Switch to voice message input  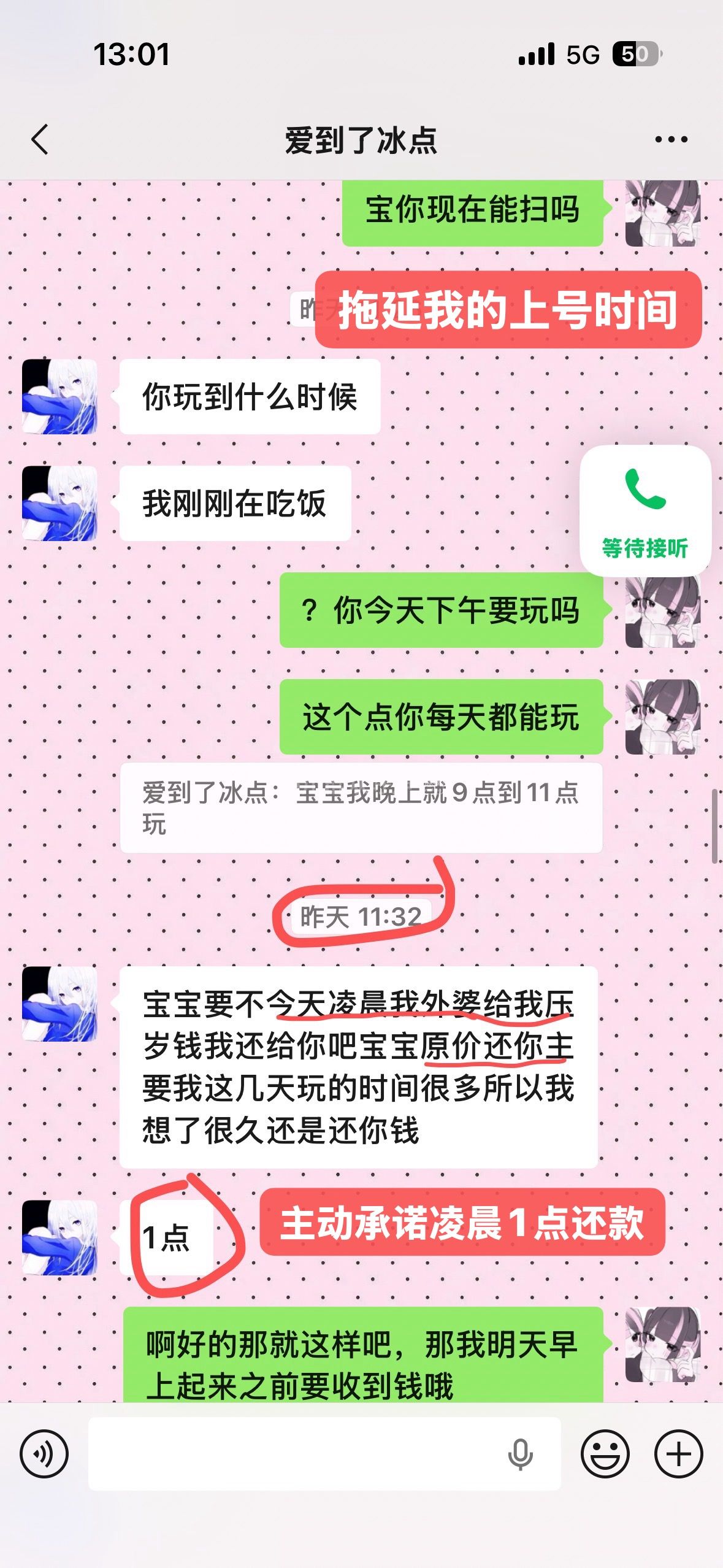[x=44, y=1453]
